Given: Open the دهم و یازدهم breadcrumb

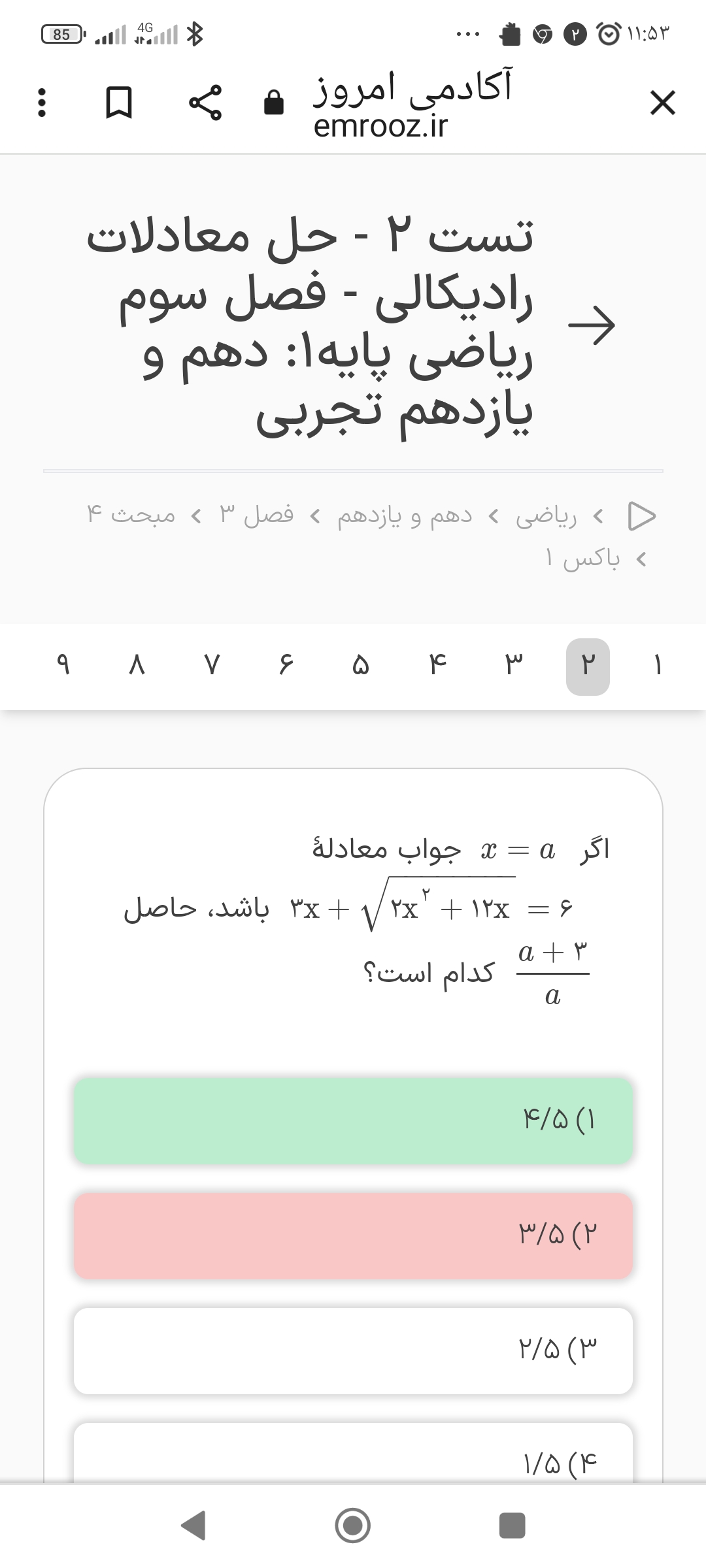Looking at the screenshot, I should [x=404, y=516].
